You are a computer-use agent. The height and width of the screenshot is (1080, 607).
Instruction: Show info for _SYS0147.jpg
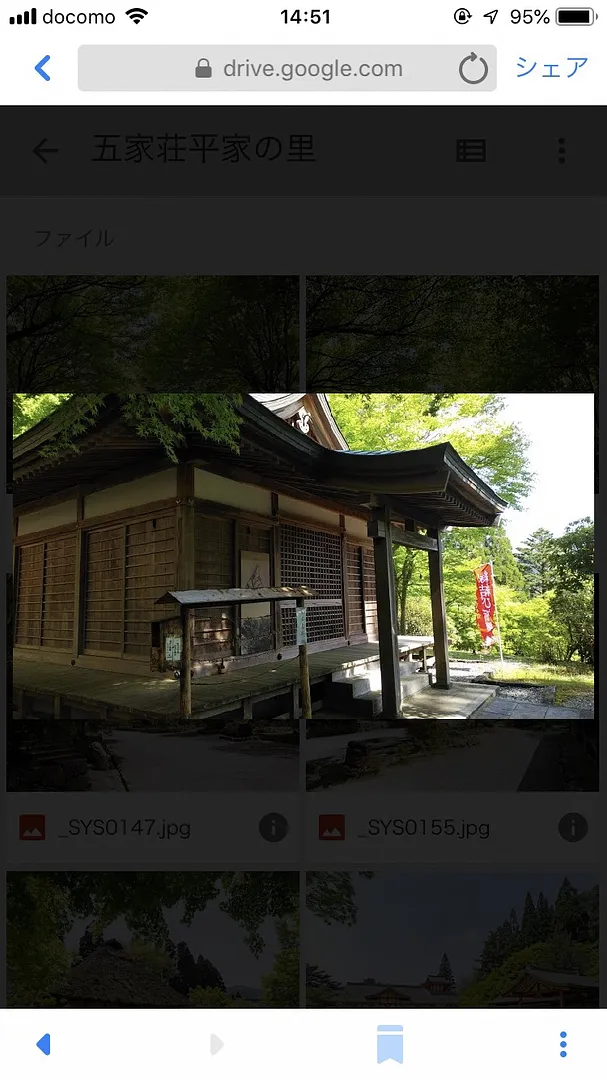(x=273, y=827)
